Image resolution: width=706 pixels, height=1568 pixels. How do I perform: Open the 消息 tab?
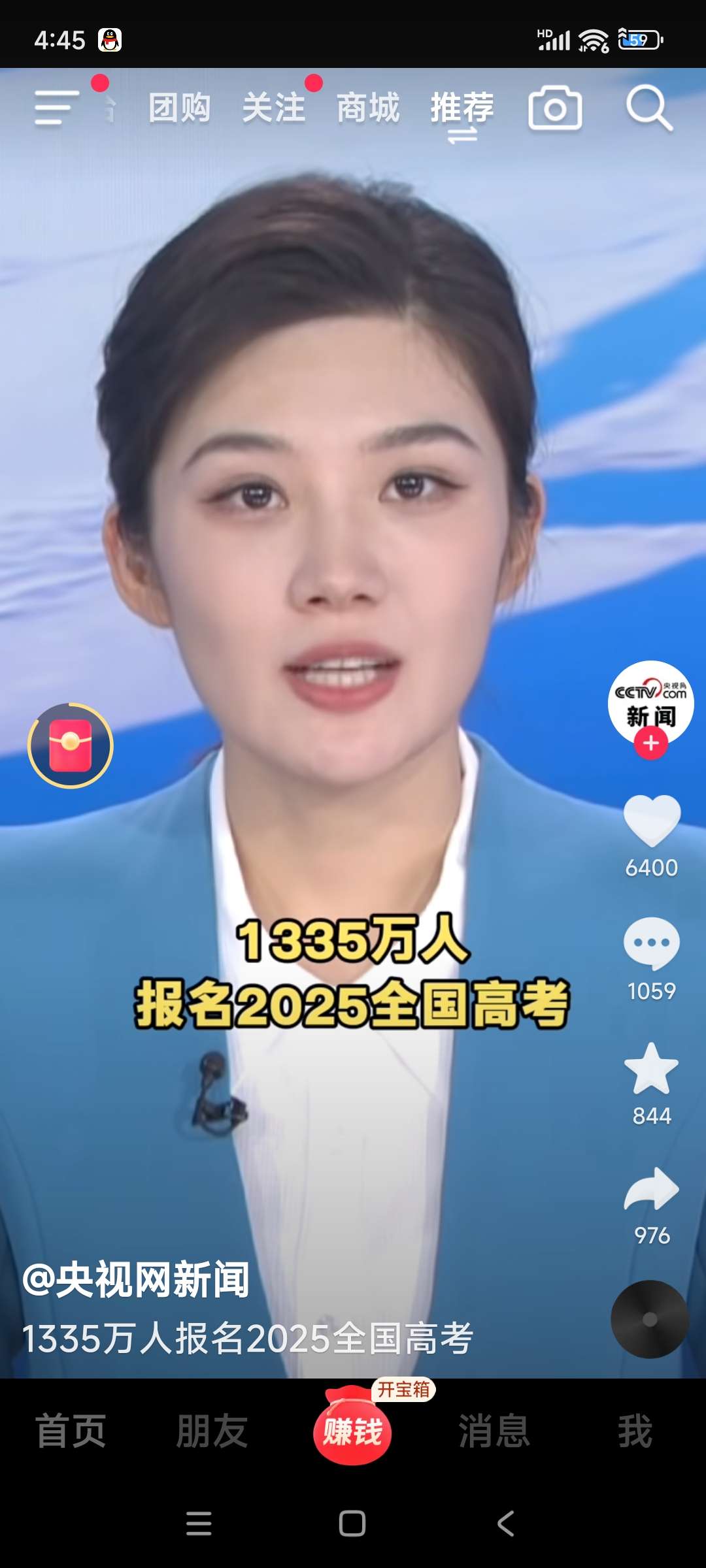[494, 1431]
